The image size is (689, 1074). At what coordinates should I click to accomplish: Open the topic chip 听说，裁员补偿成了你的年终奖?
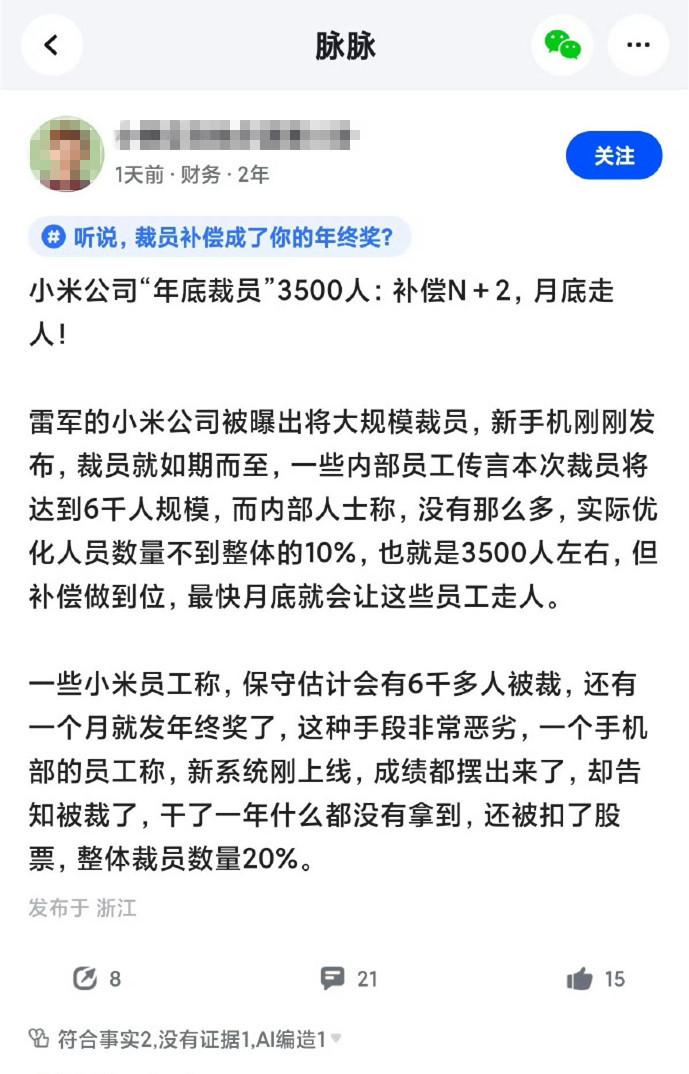click(x=220, y=238)
